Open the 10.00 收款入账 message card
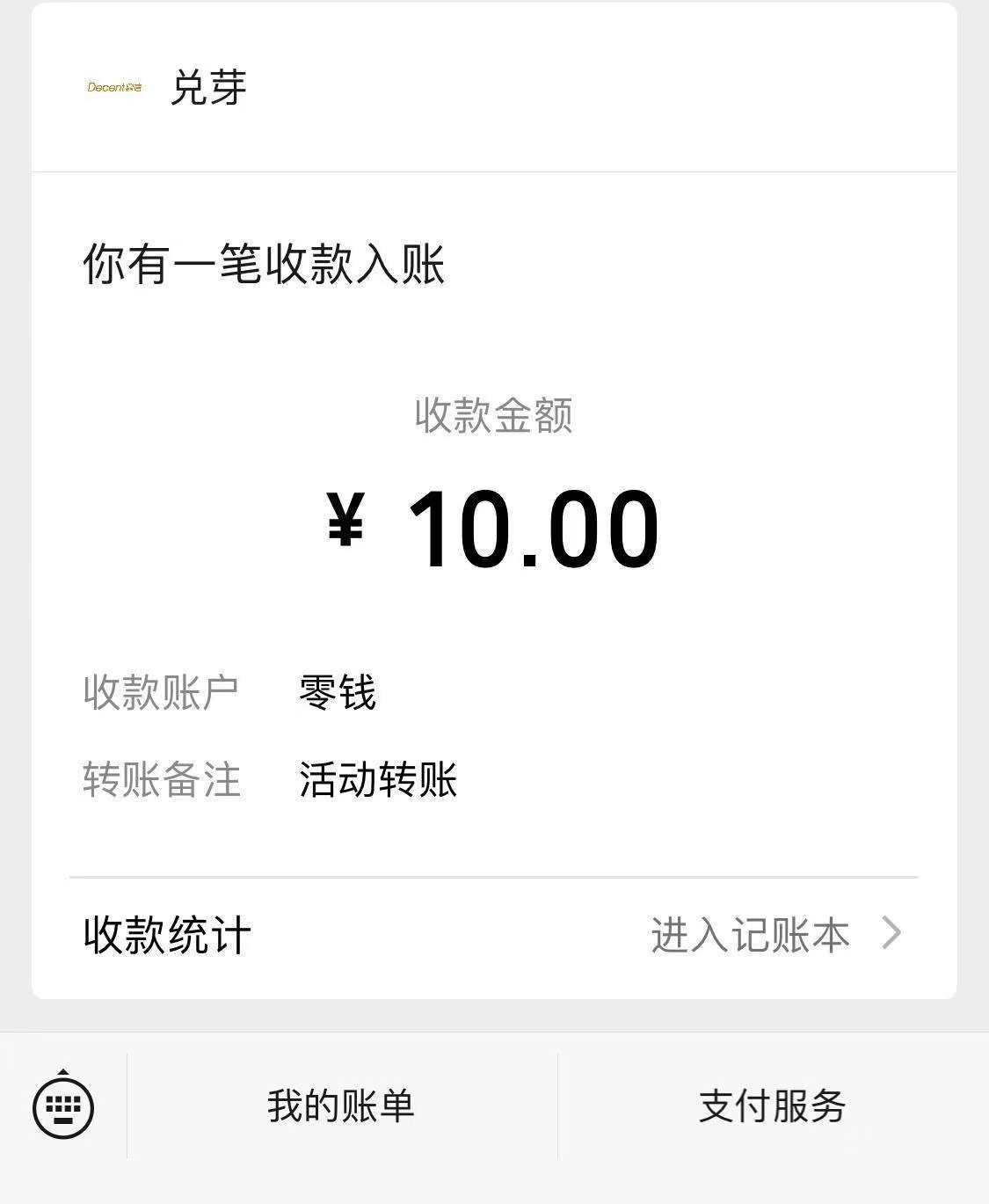The height and width of the screenshot is (1204, 989). (492, 528)
